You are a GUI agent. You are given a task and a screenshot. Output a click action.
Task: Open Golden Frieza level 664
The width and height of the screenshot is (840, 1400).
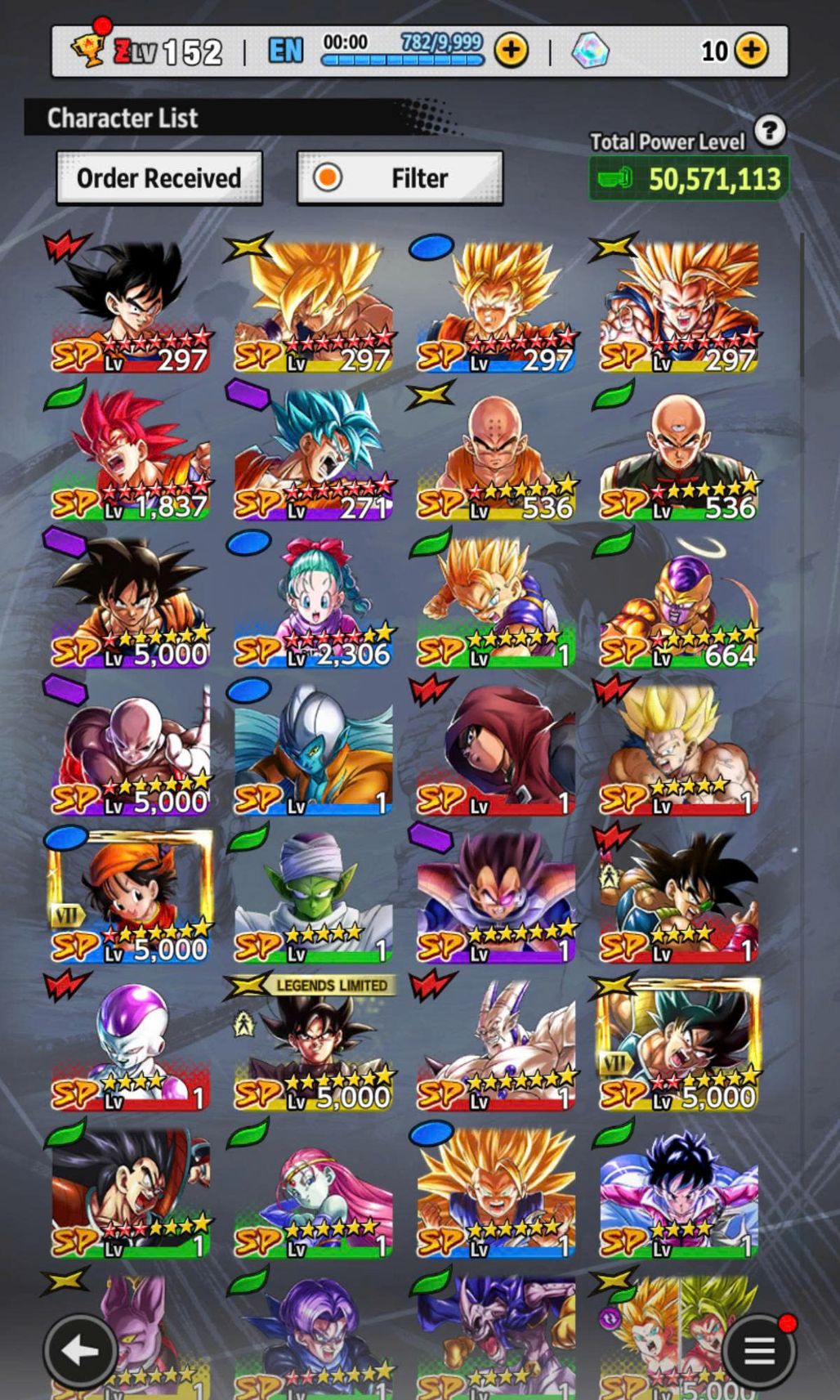tap(679, 602)
